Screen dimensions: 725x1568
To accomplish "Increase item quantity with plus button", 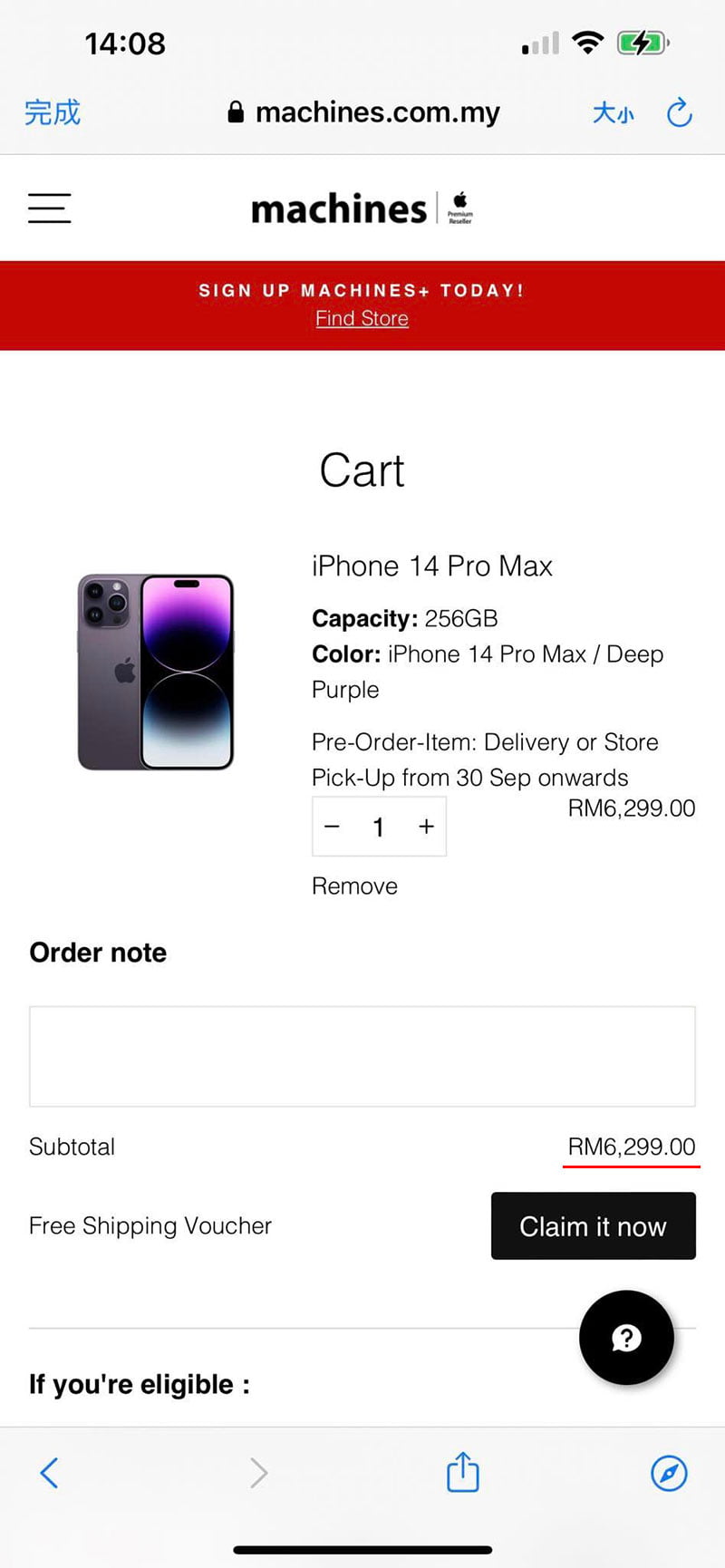I will [x=426, y=827].
